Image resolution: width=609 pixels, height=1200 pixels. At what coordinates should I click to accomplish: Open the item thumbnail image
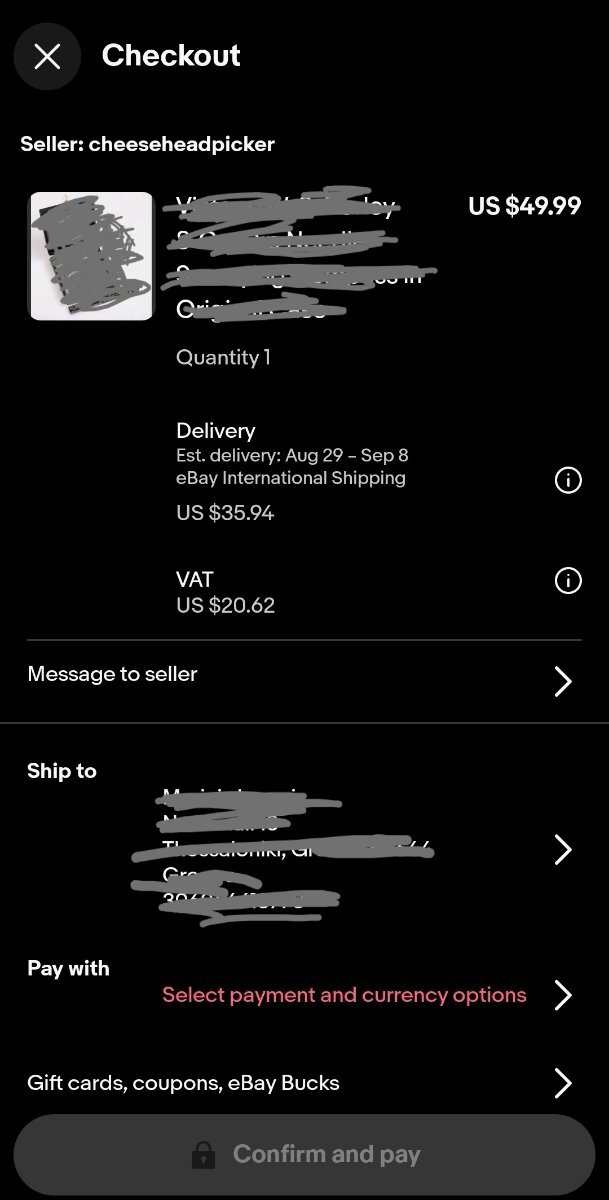[91, 256]
